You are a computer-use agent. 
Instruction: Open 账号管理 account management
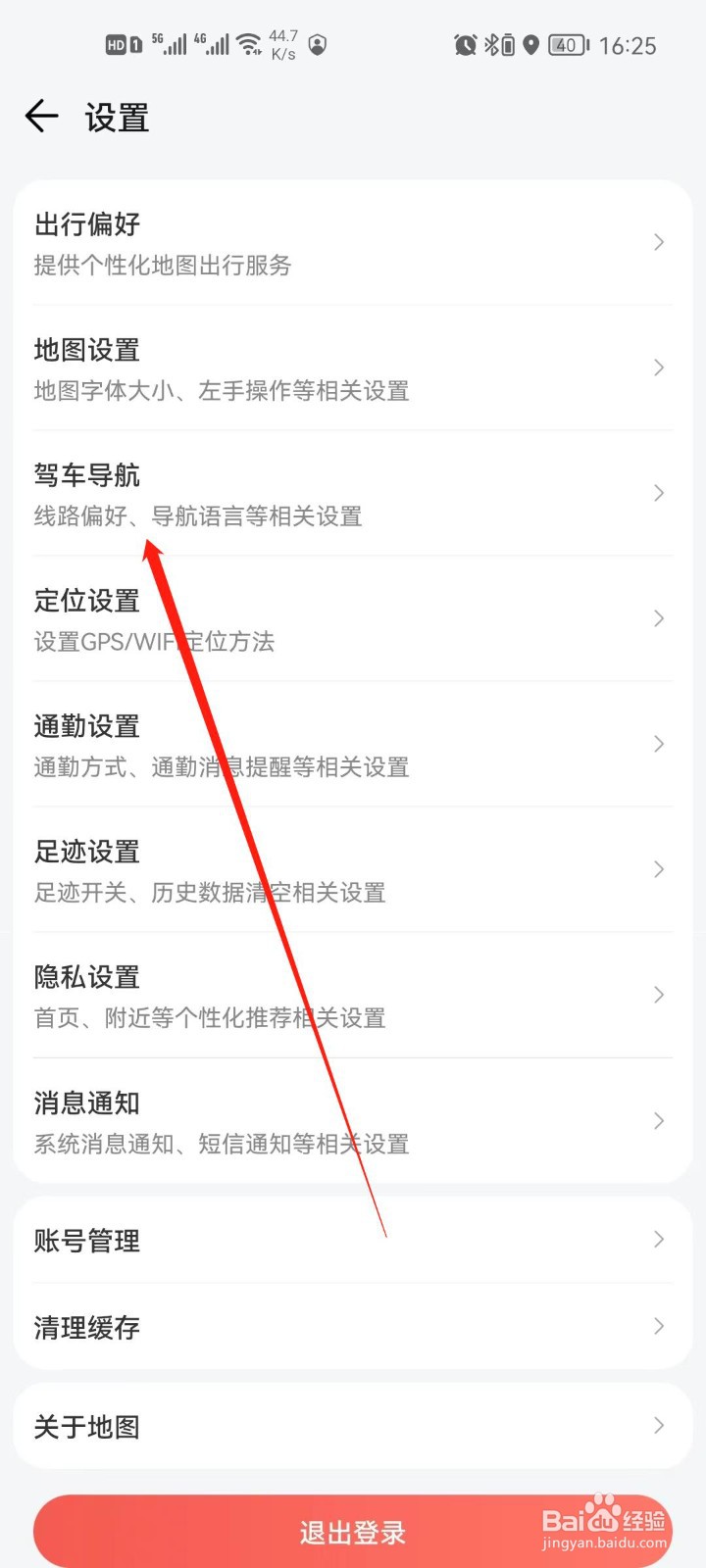click(353, 1240)
